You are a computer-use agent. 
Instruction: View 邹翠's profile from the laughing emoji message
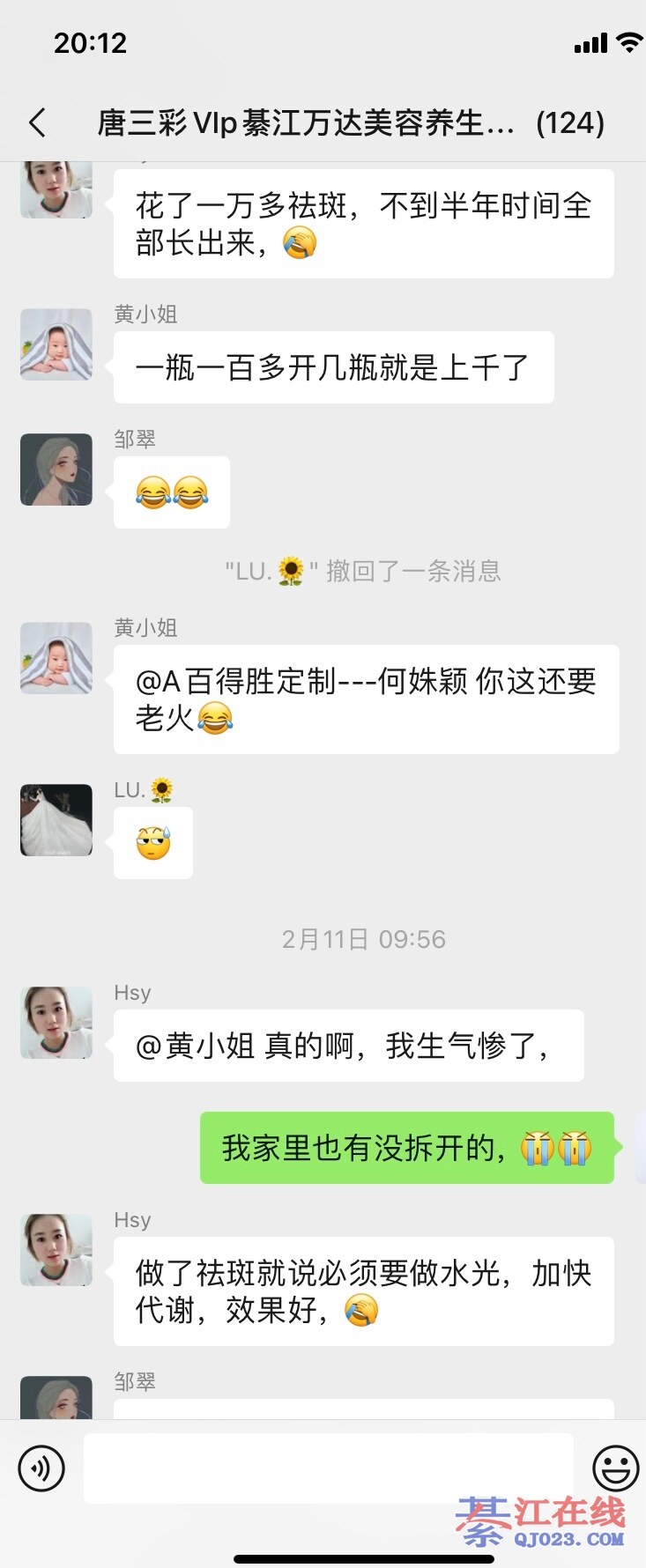click(56, 470)
